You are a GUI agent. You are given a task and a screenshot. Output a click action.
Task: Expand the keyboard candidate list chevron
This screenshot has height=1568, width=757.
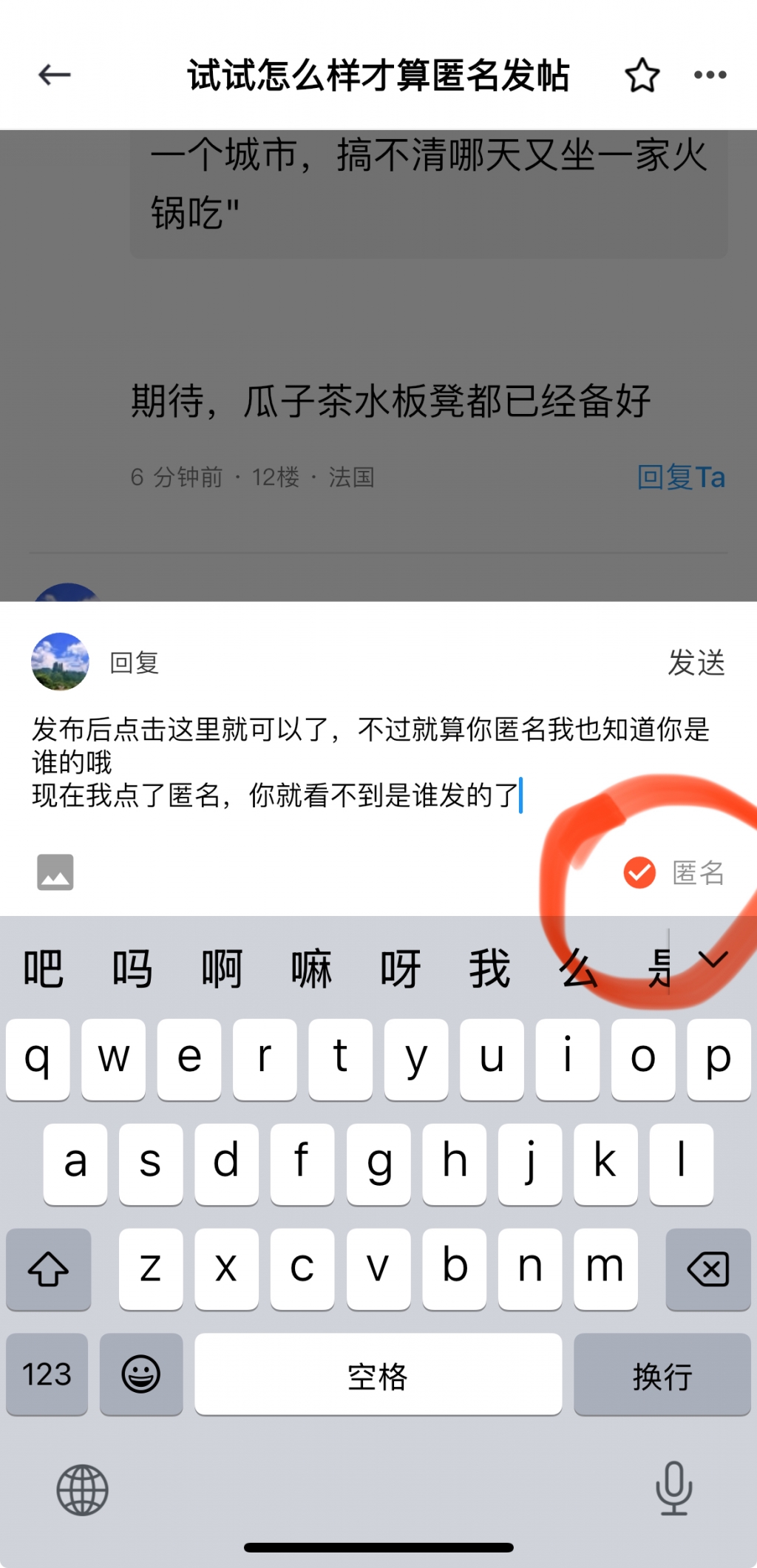tap(713, 960)
